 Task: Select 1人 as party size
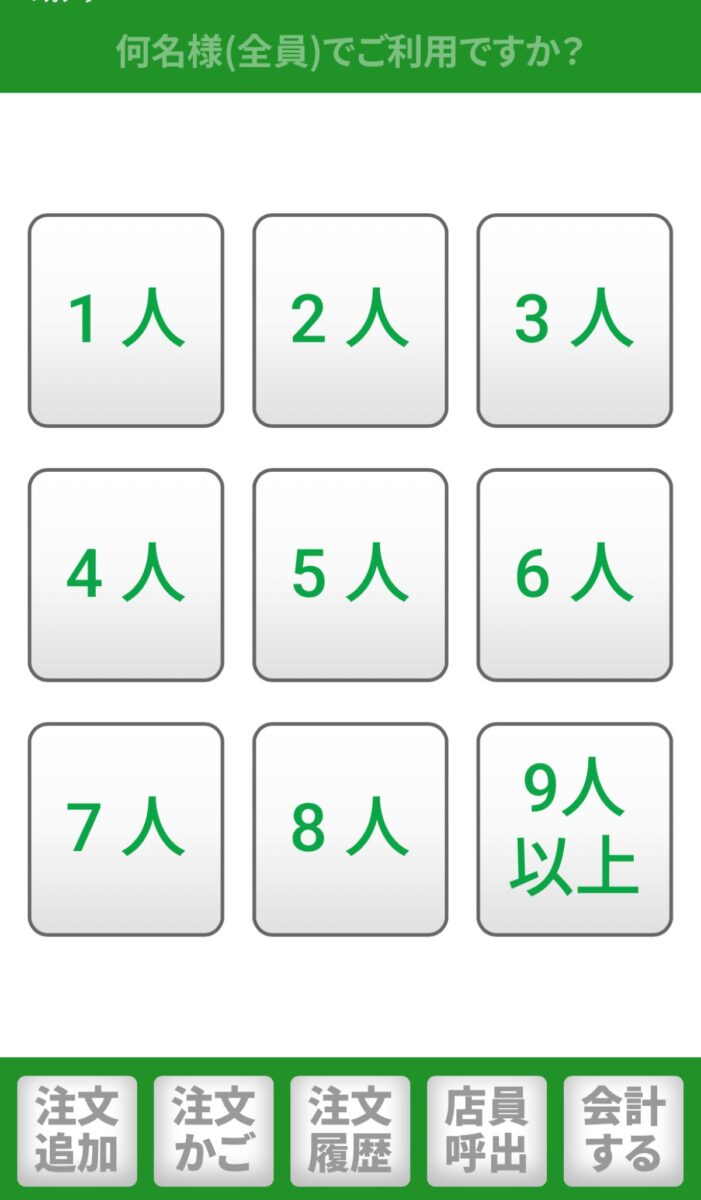point(126,321)
